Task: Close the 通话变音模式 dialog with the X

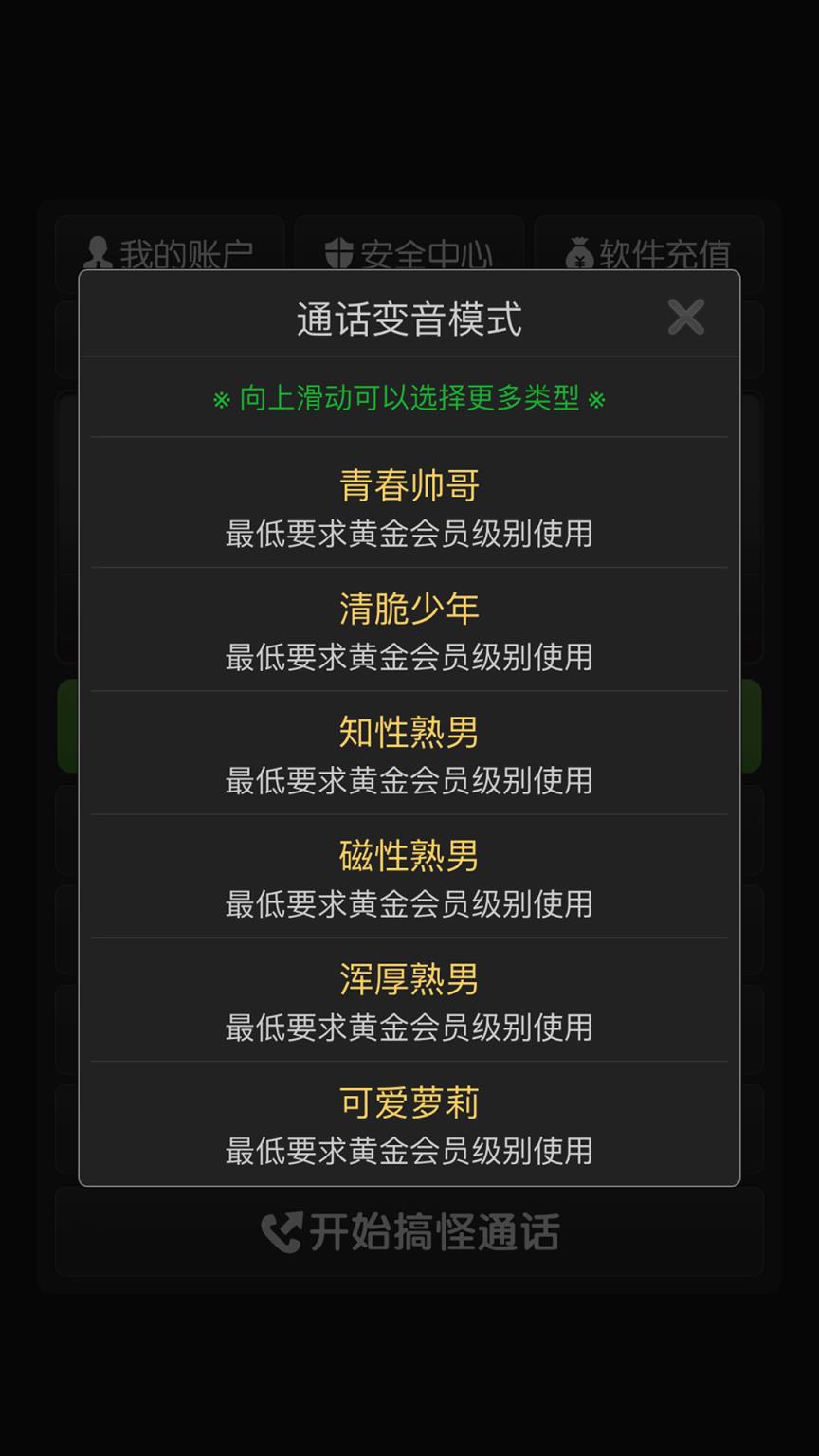Action: point(686,318)
